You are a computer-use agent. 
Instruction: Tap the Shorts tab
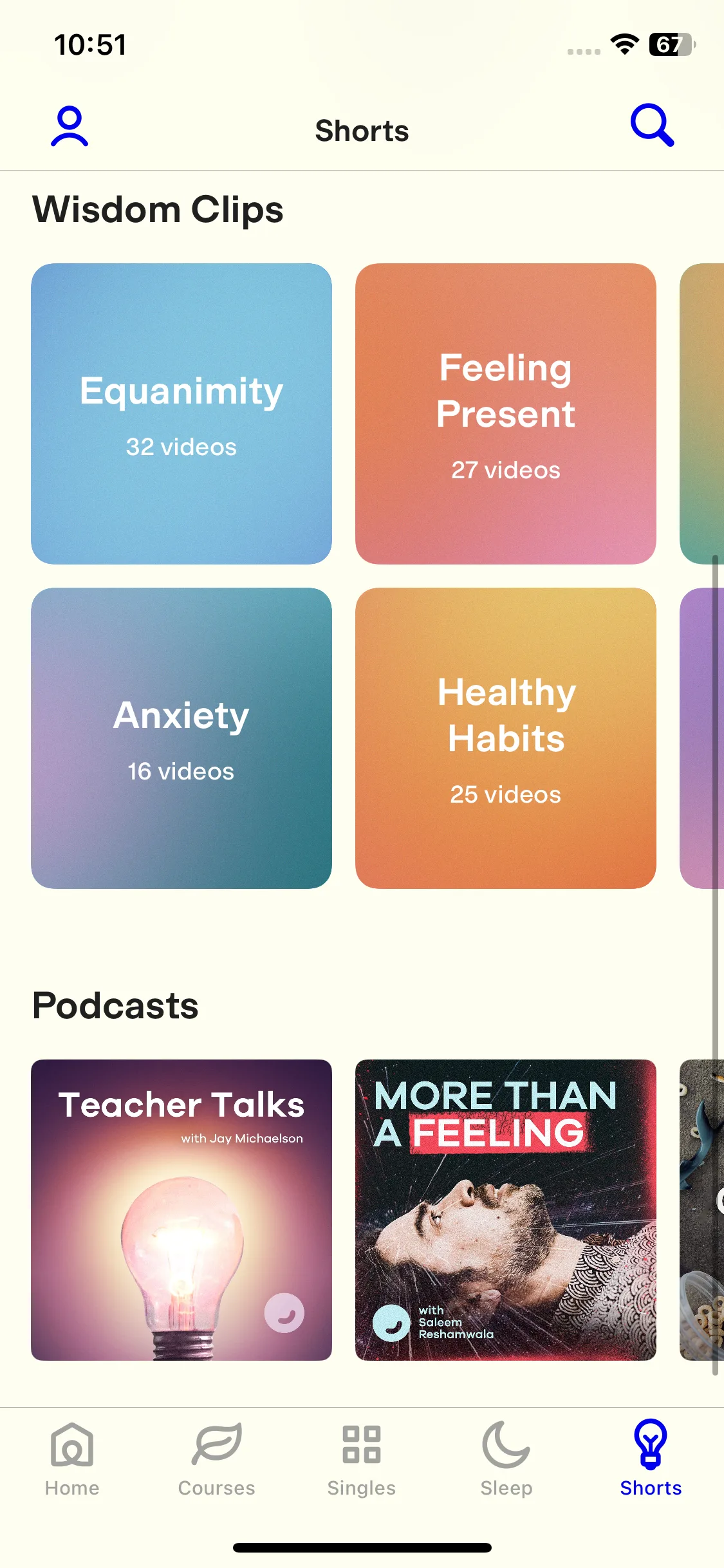tap(651, 1459)
